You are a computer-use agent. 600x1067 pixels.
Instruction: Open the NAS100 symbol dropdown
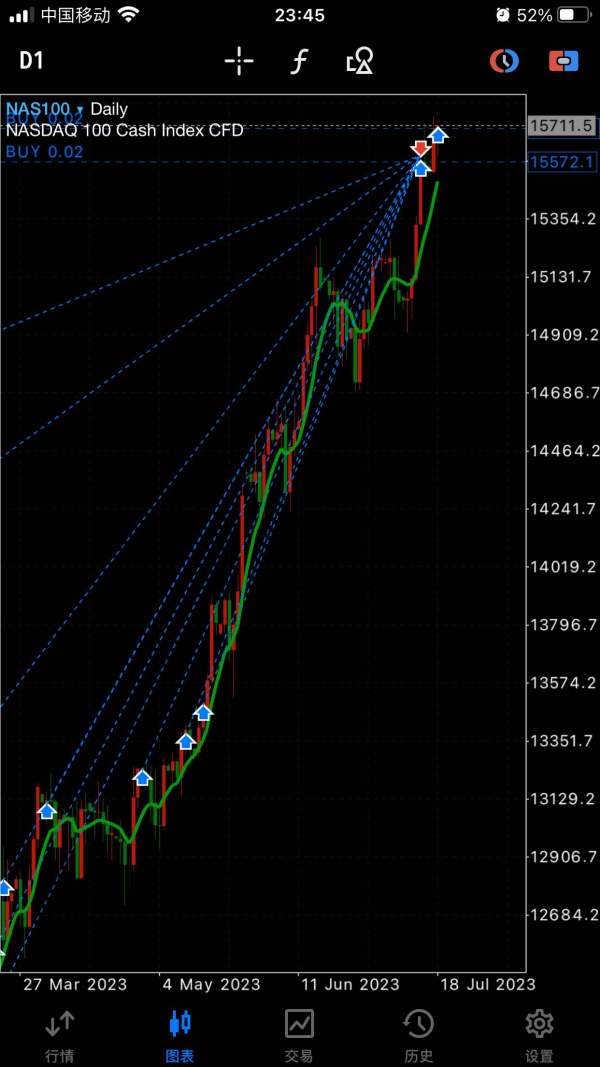[45, 109]
